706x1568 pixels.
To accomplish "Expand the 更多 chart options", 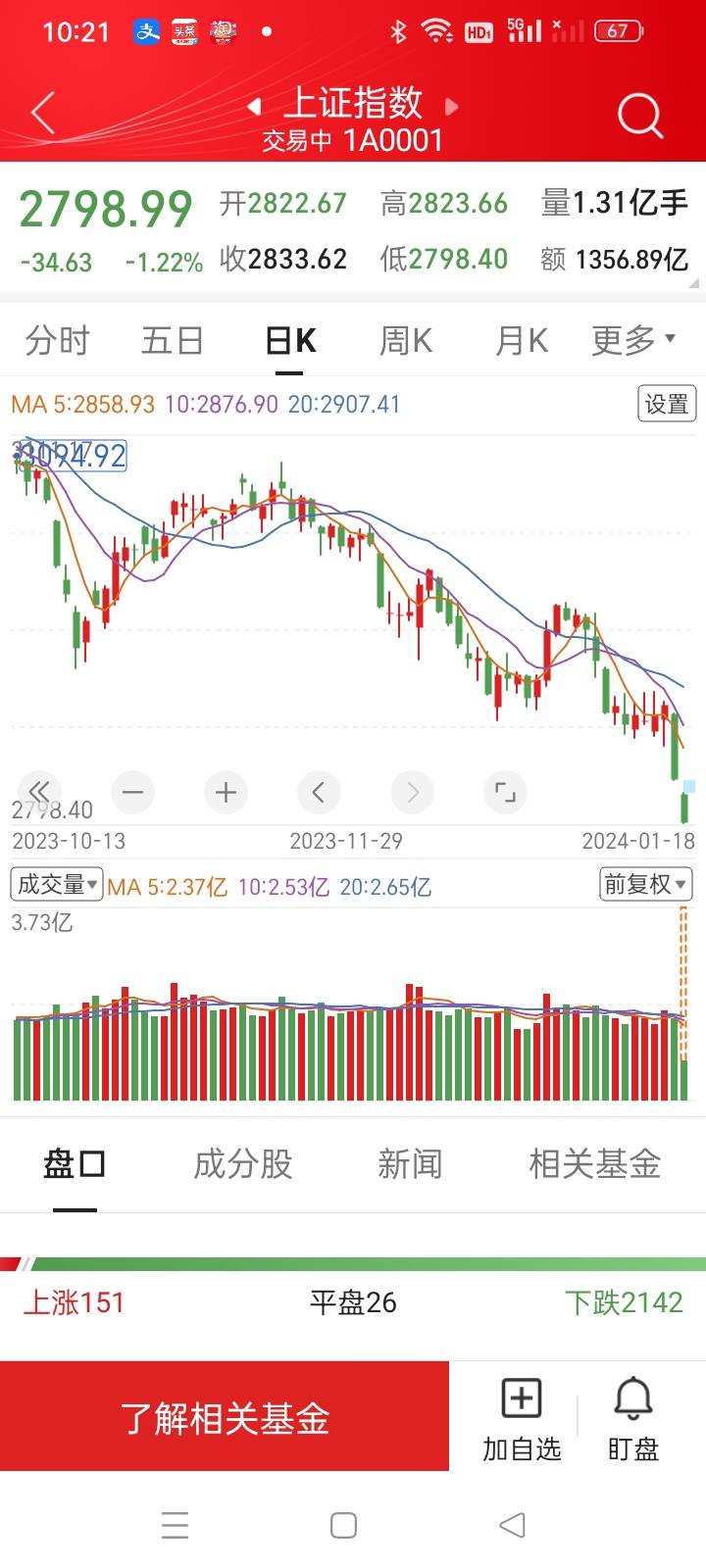I will pyautogui.click(x=633, y=340).
